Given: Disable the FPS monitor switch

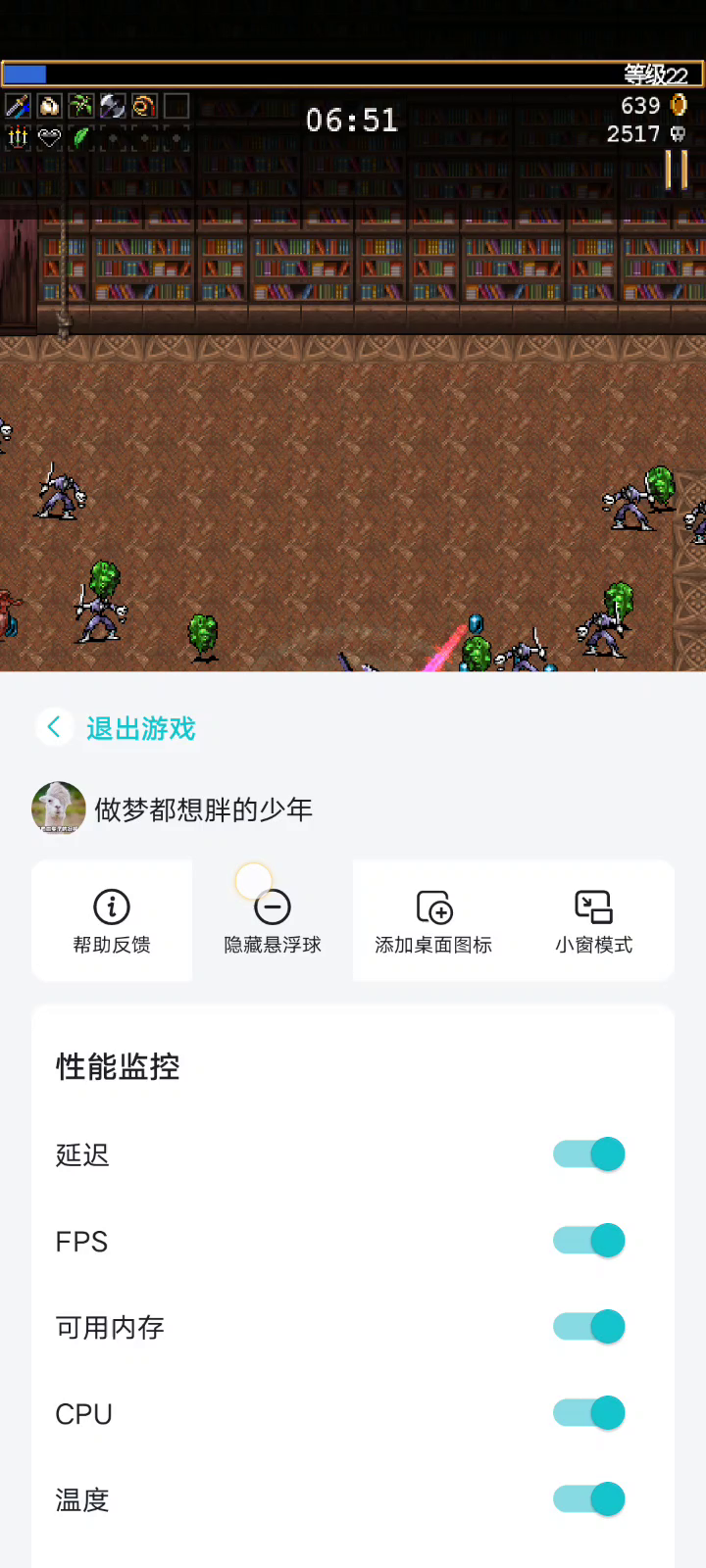Looking at the screenshot, I should (x=589, y=1241).
